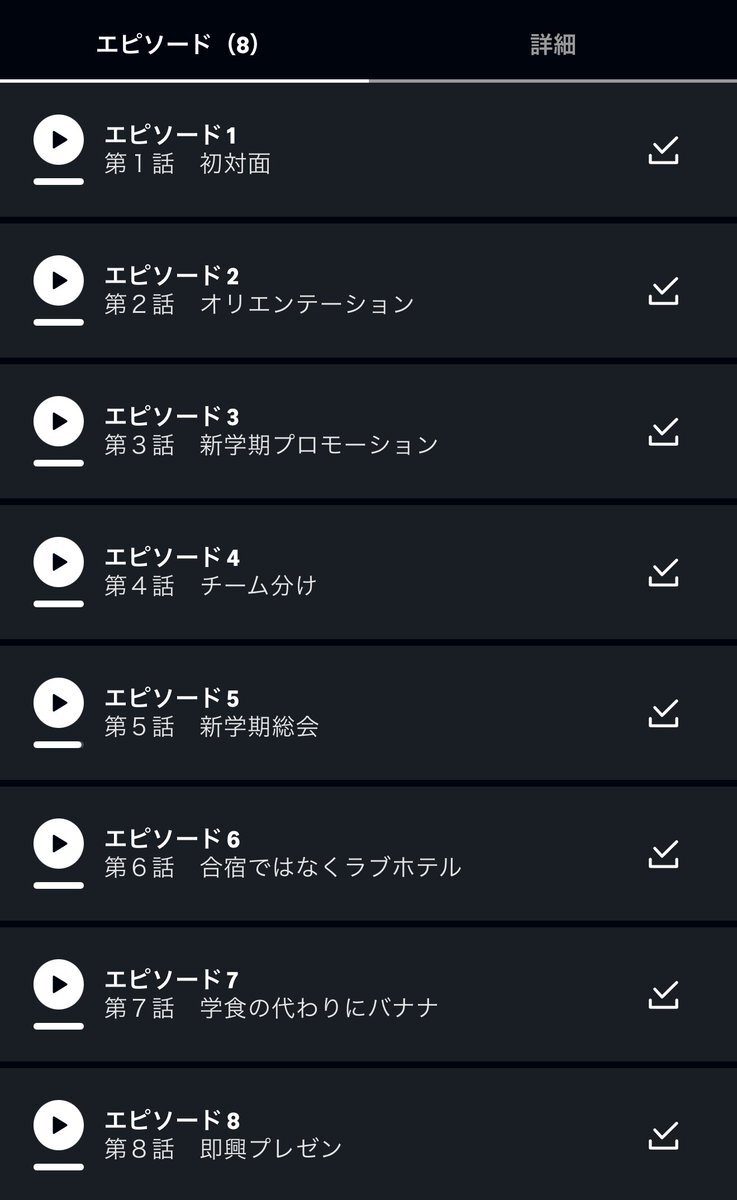Image resolution: width=737 pixels, height=1200 pixels.
Task: Start playing episode 3 新学期プロモーション
Action: point(58,422)
